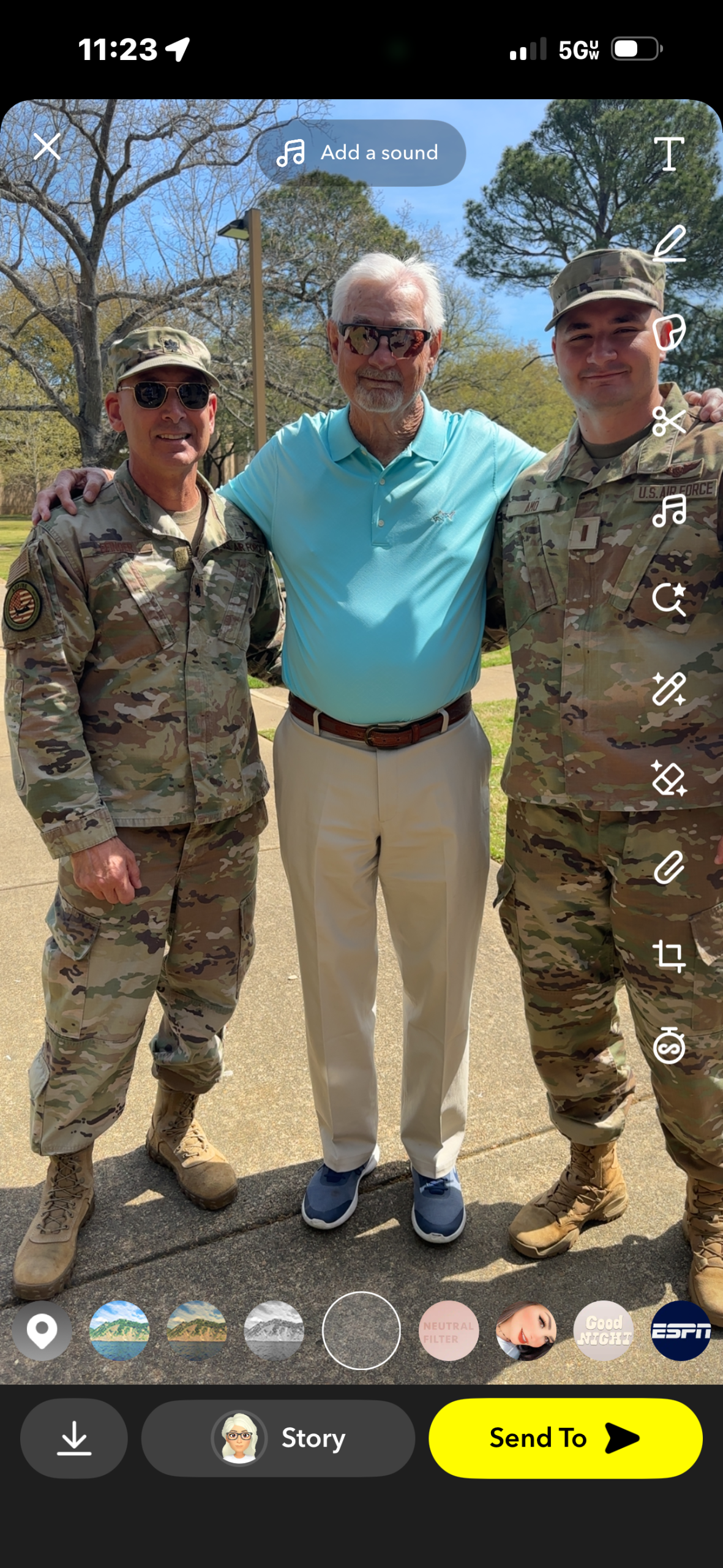Post the snap to Story
723x1568 pixels.
point(278,1438)
